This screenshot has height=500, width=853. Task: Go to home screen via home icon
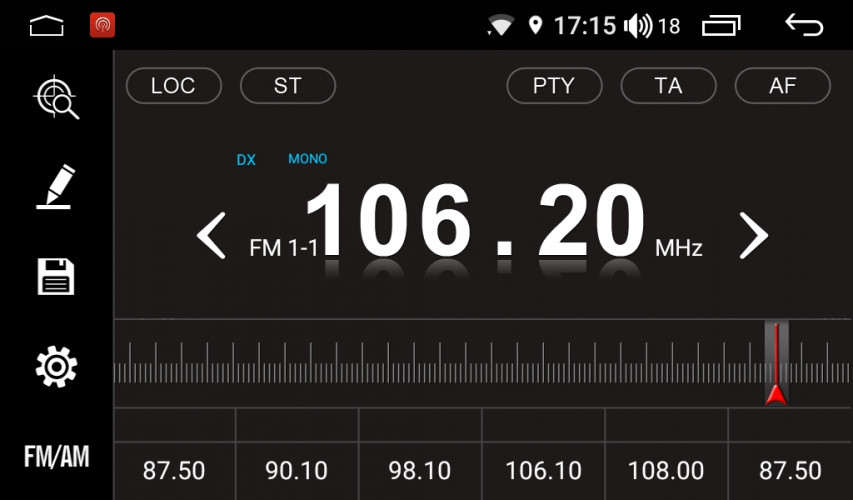(x=46, y=26)
